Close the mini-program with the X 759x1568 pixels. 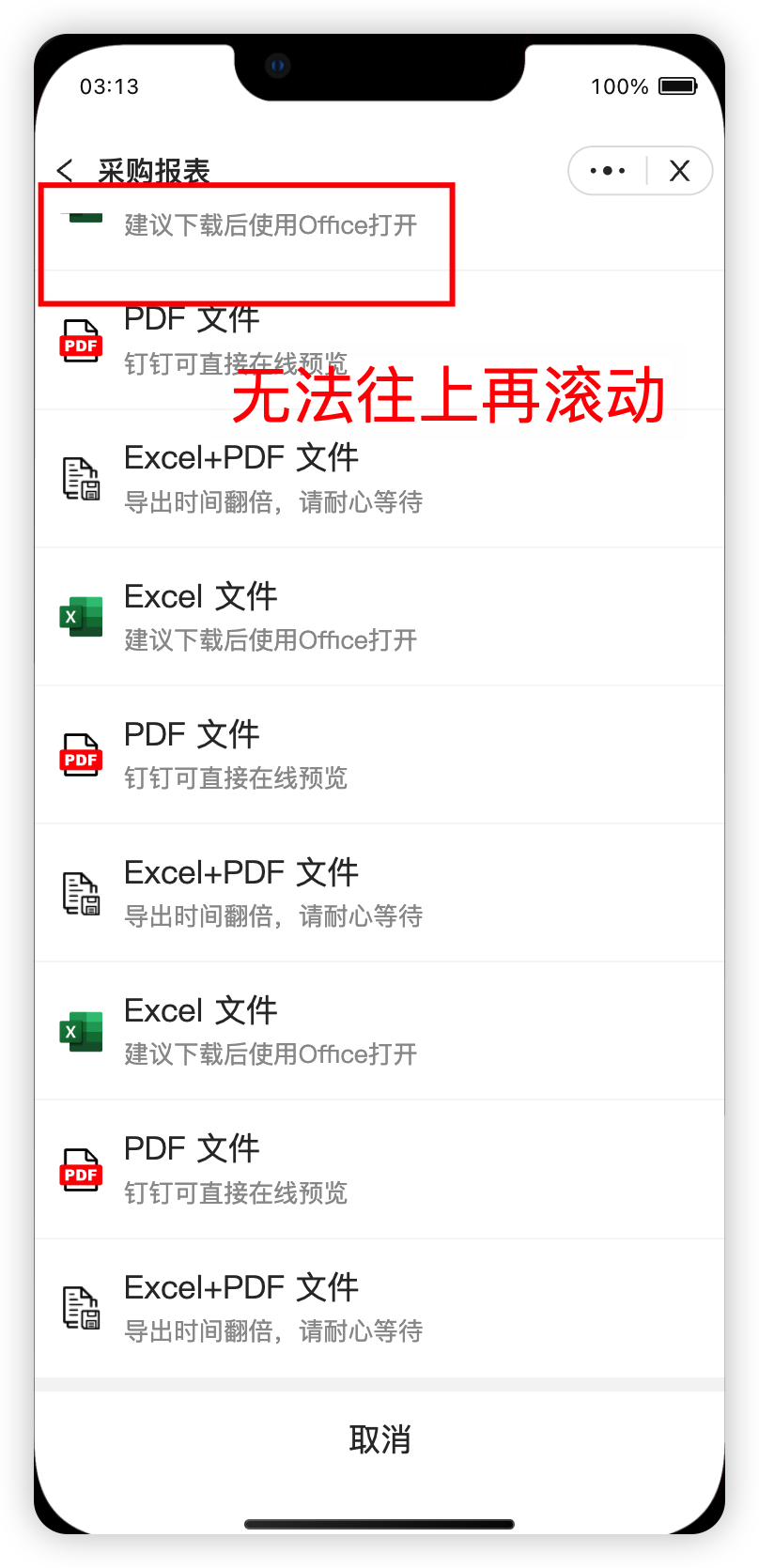click(x=679, y=171)
